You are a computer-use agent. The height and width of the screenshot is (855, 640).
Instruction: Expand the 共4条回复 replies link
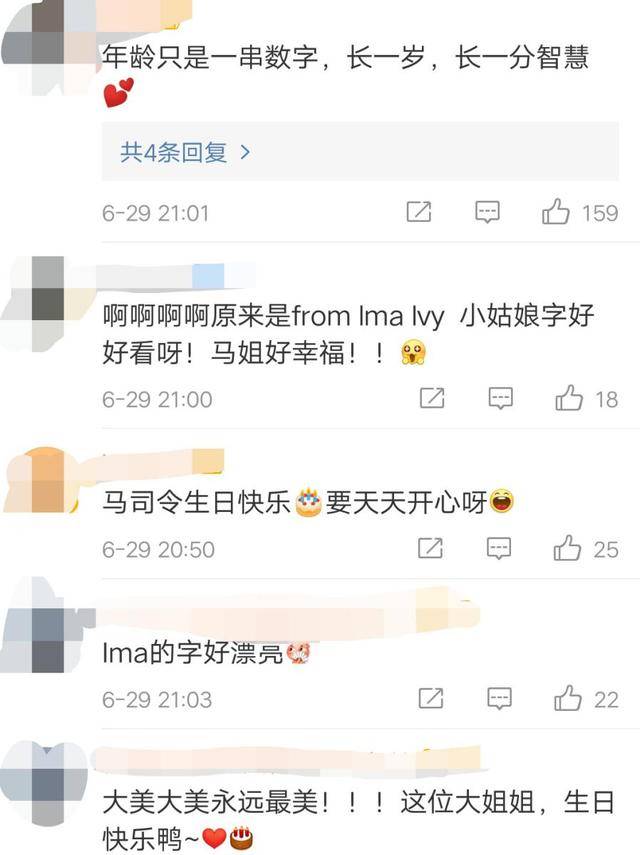coord(184,152)
